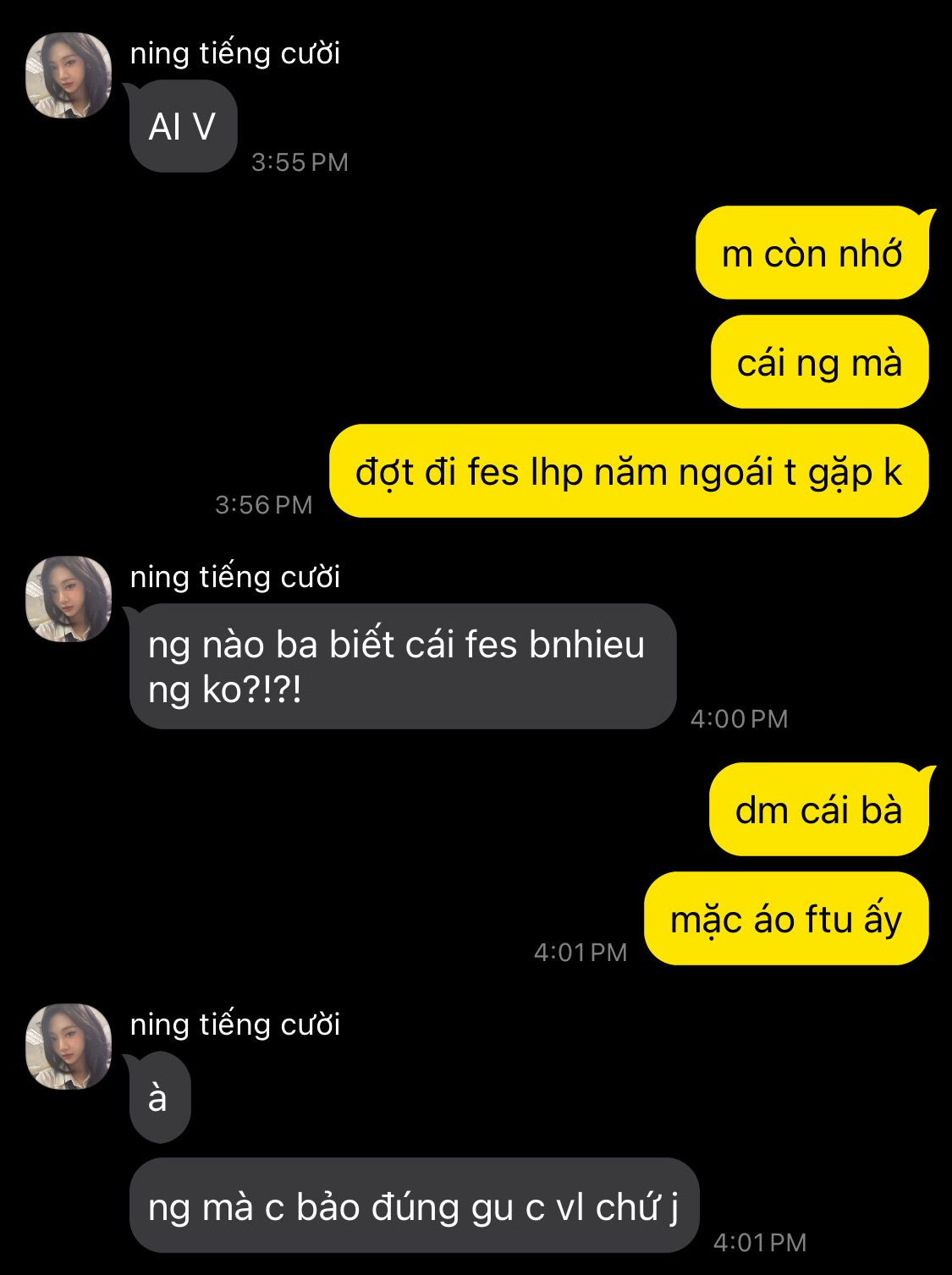Viewport: 952px width, 1275px height.
Task: Tap the avatar next to "ng nào ba biết" message
Action: pyautogui.click(x=69, y=599)
